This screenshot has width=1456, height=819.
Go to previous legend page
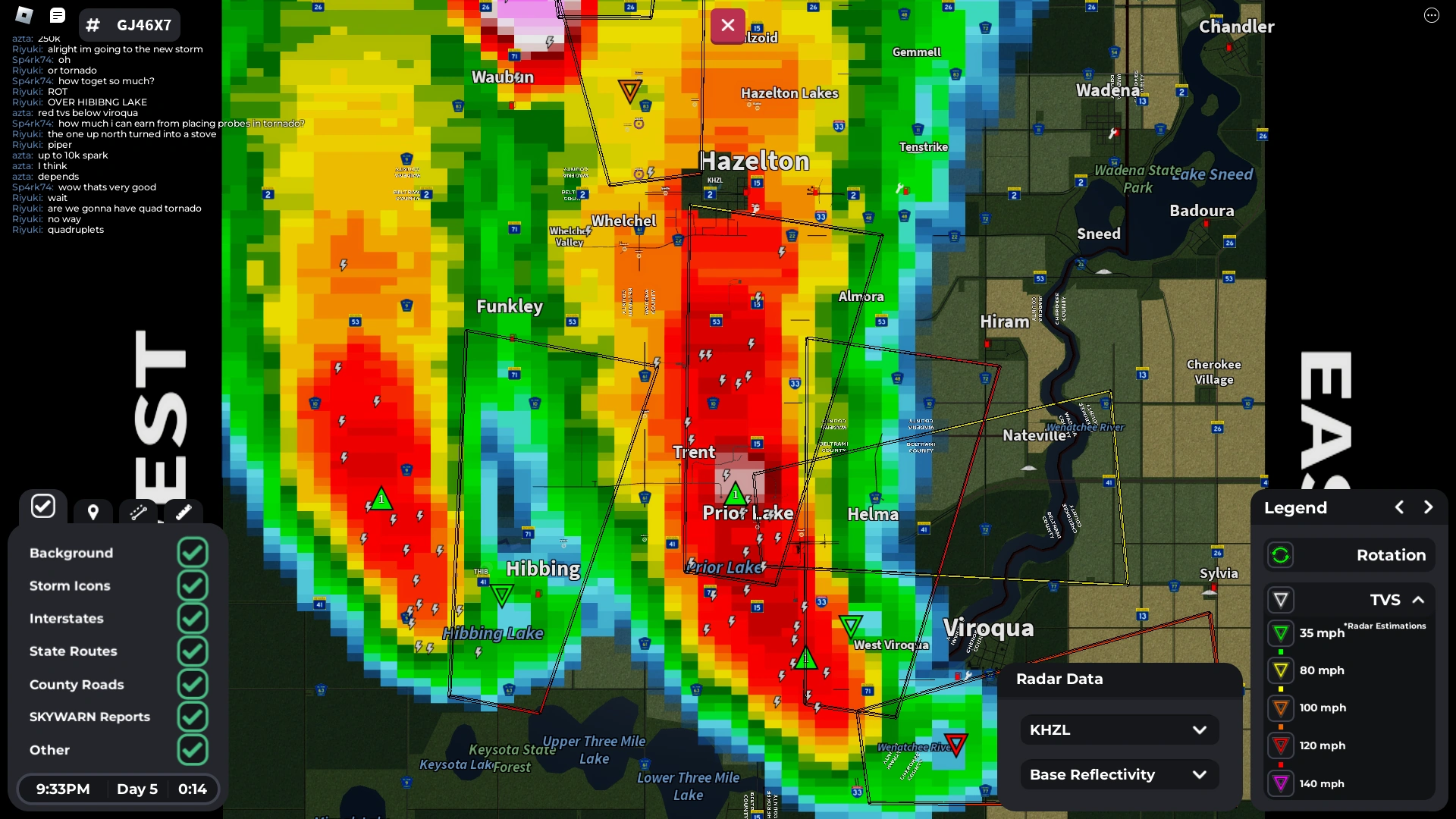pos(1399,507)
